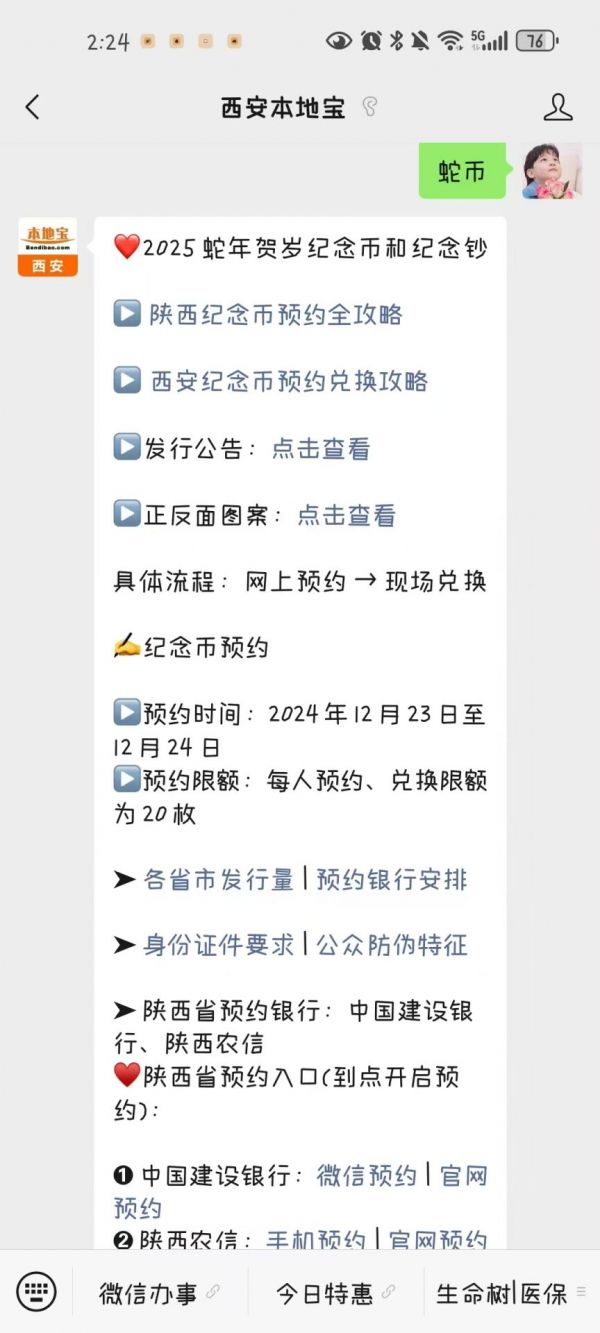
Task: Open 身份证件要求 link
Action: tap(219, 945)
